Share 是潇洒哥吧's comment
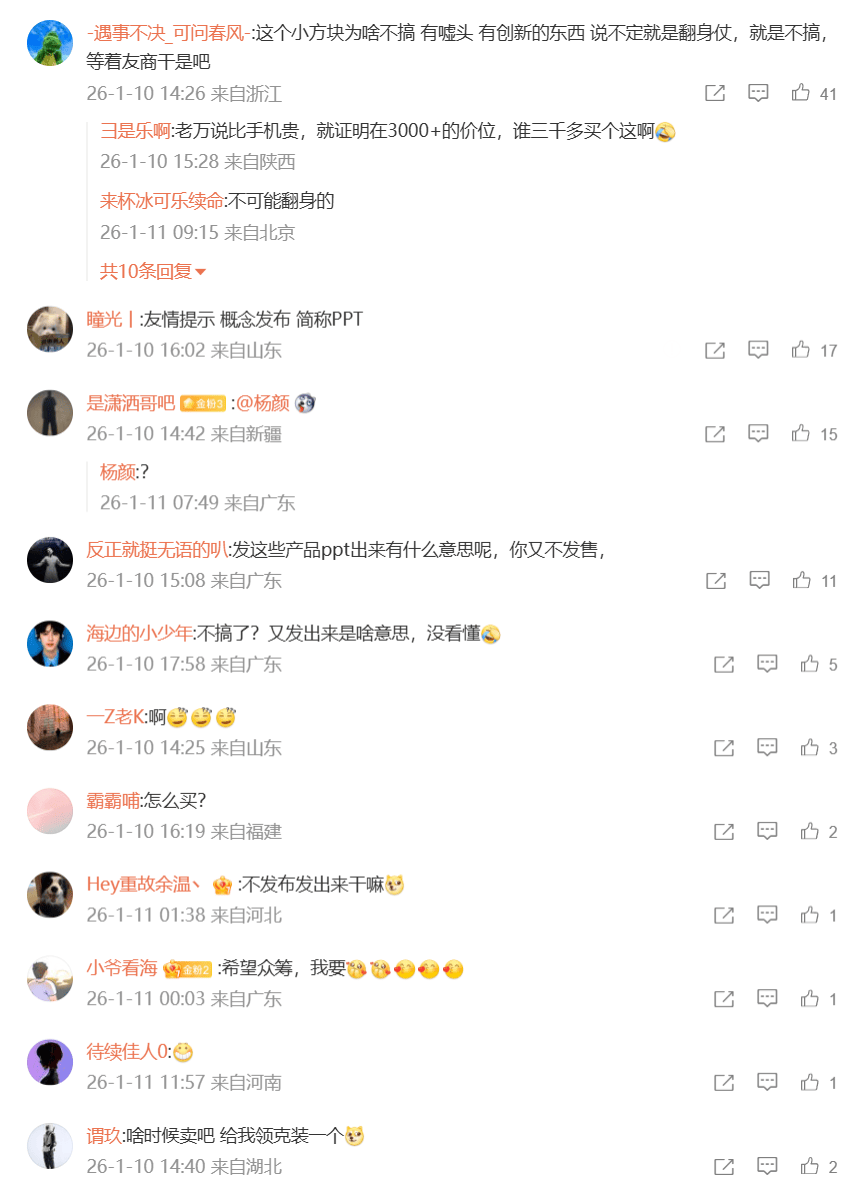Image resolution: width=864 pixels, height=1179 pixels. pyautogui.click(x=715, y=434)
